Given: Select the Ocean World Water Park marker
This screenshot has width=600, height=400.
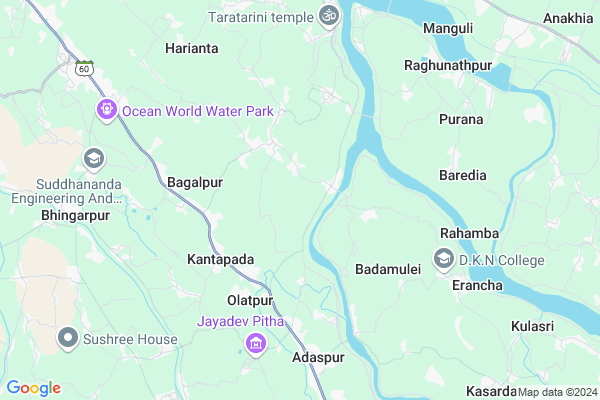Looking at the screenshot, I should (106, 109).
